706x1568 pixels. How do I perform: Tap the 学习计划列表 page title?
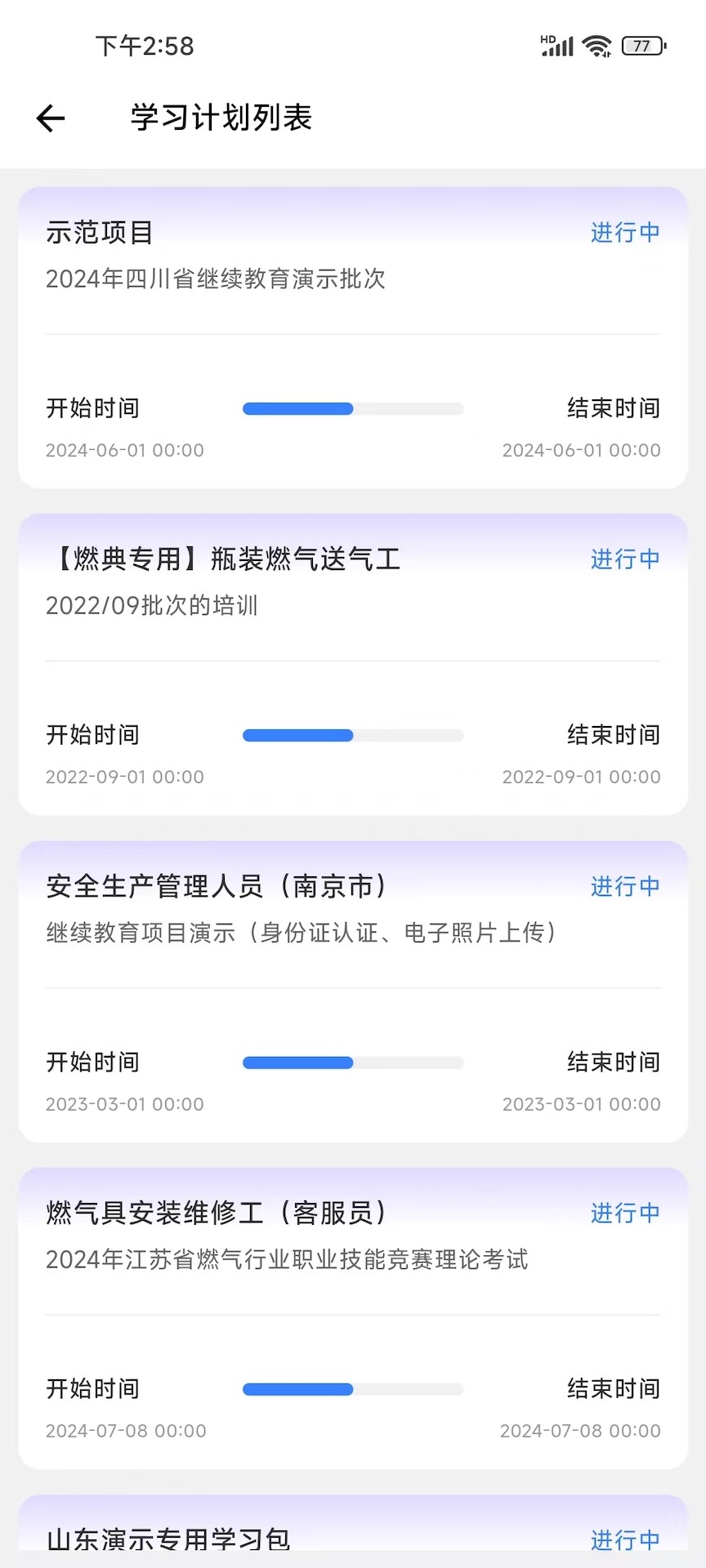(221, 118)
